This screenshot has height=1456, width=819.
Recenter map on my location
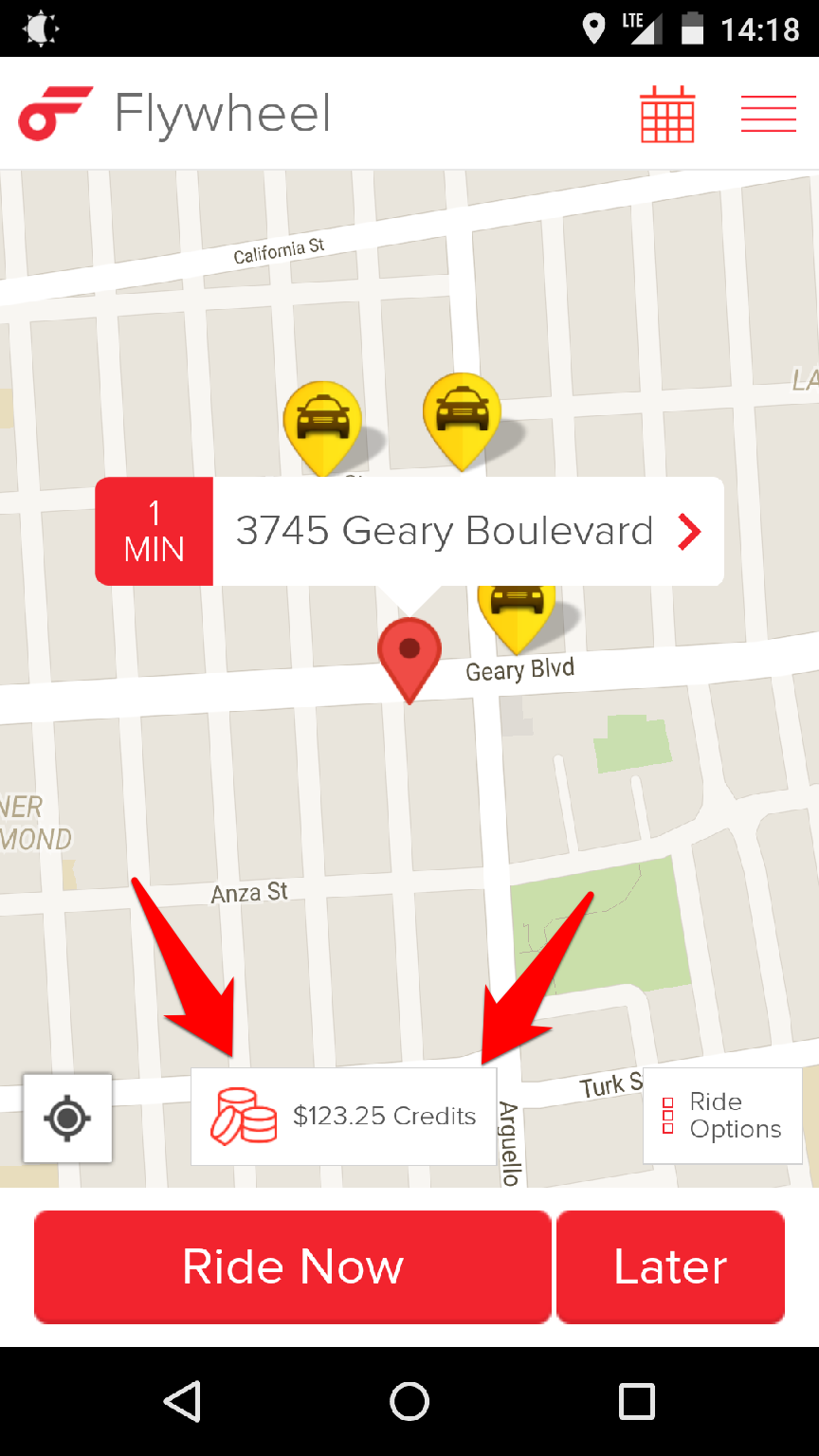[67, 1118]
